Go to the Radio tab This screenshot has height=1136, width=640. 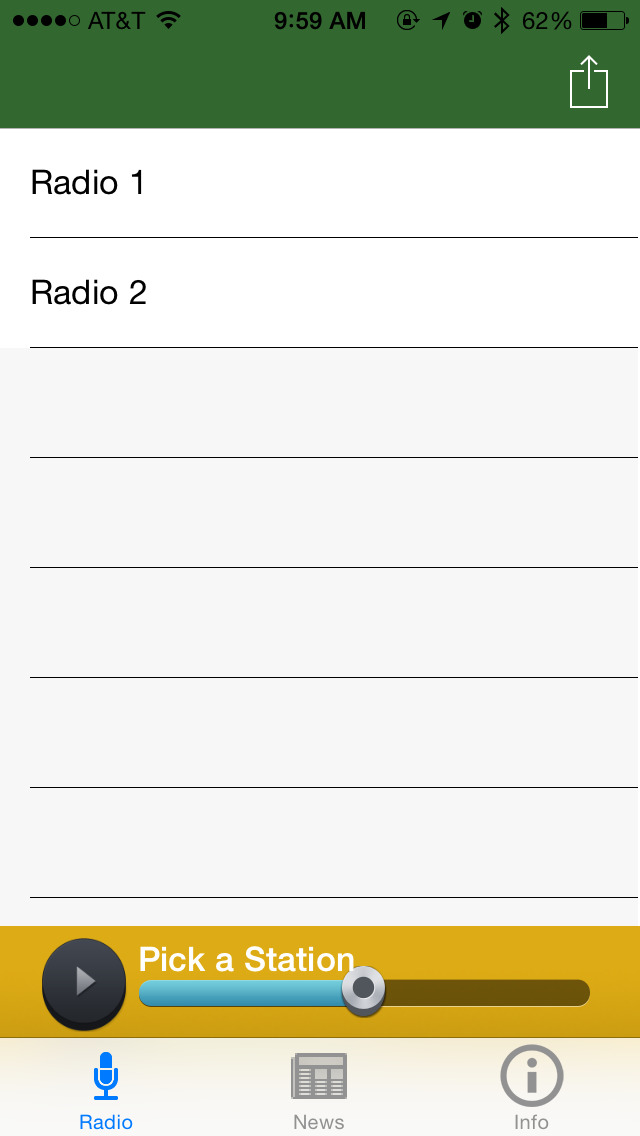point(106,1091)
